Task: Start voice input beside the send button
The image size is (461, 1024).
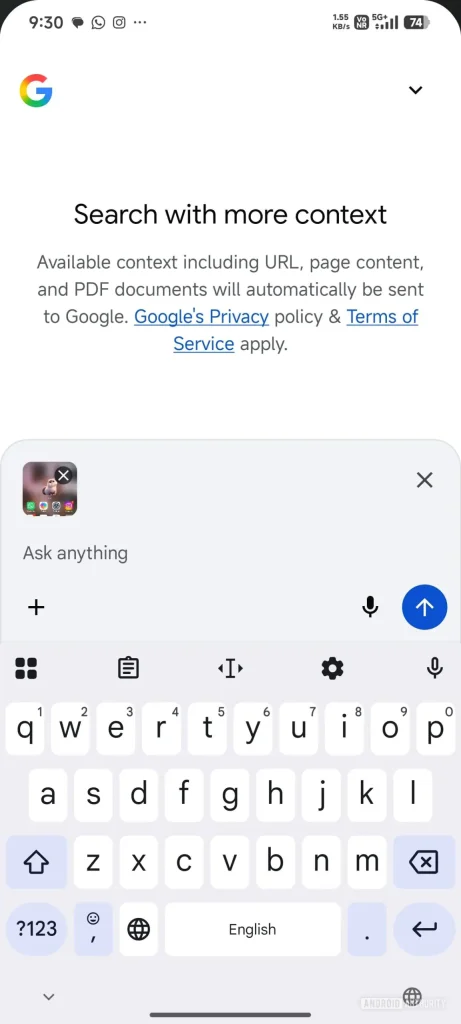Action: tap(370, 607)
